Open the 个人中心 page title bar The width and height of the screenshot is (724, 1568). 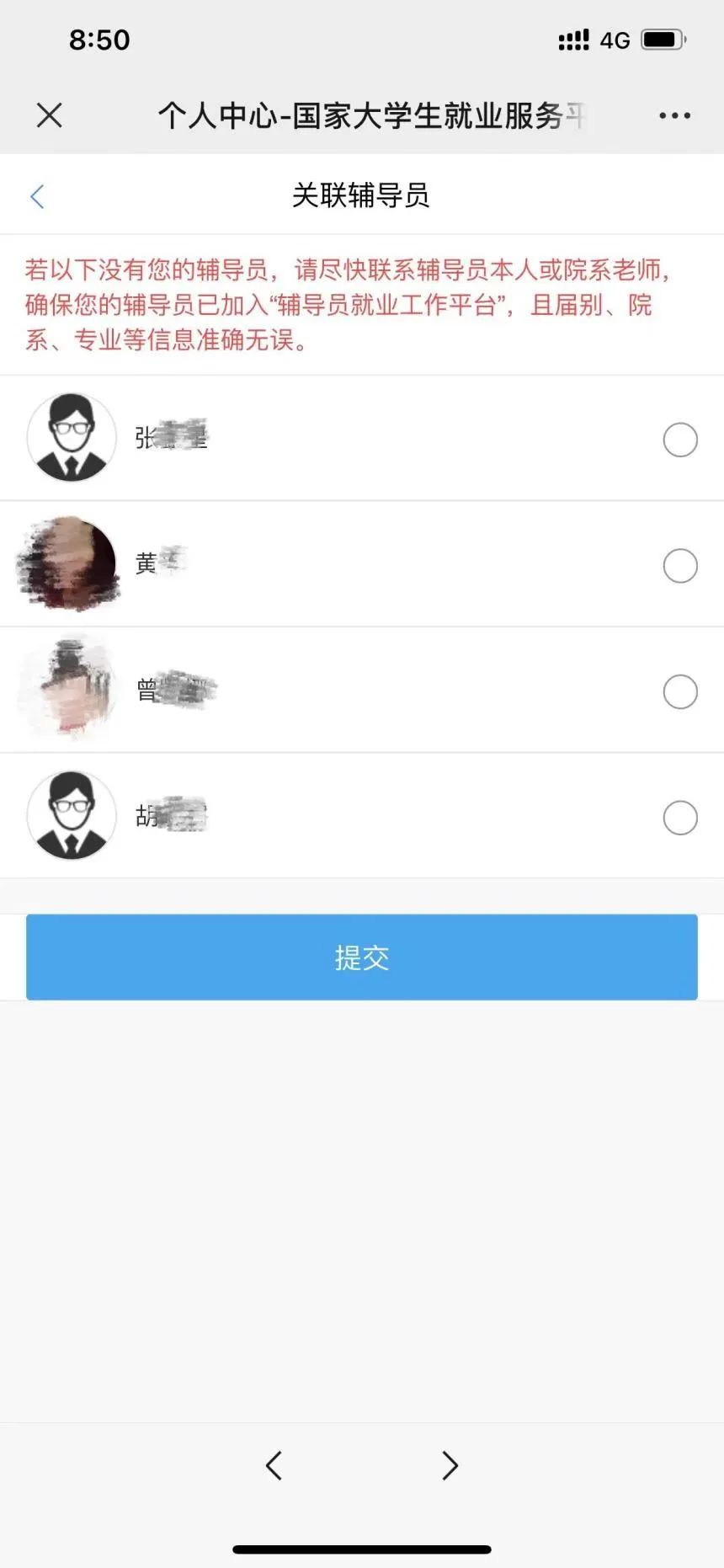[x=362, y=115]
